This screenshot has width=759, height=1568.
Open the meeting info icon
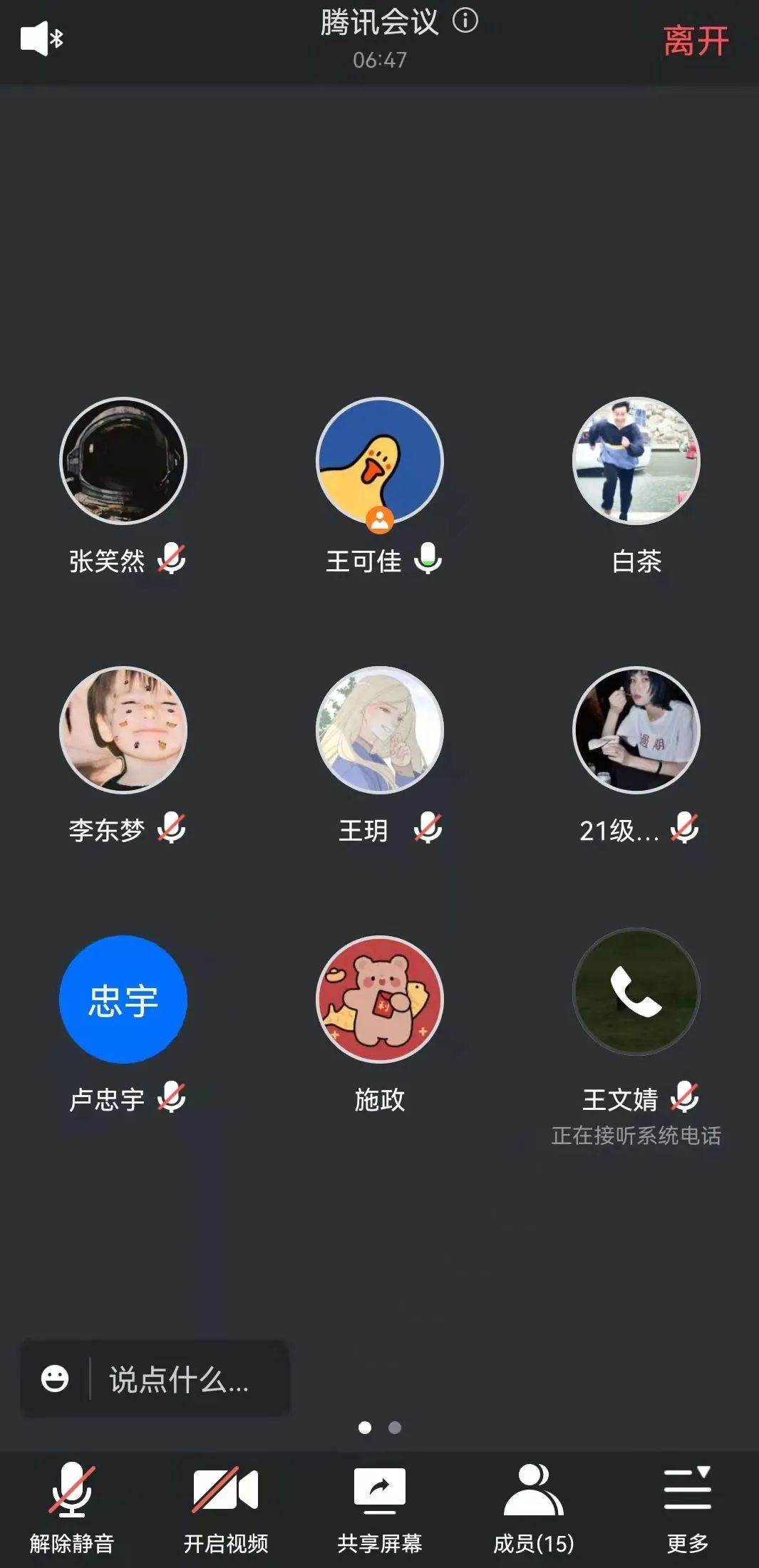[x=465, y=21]
